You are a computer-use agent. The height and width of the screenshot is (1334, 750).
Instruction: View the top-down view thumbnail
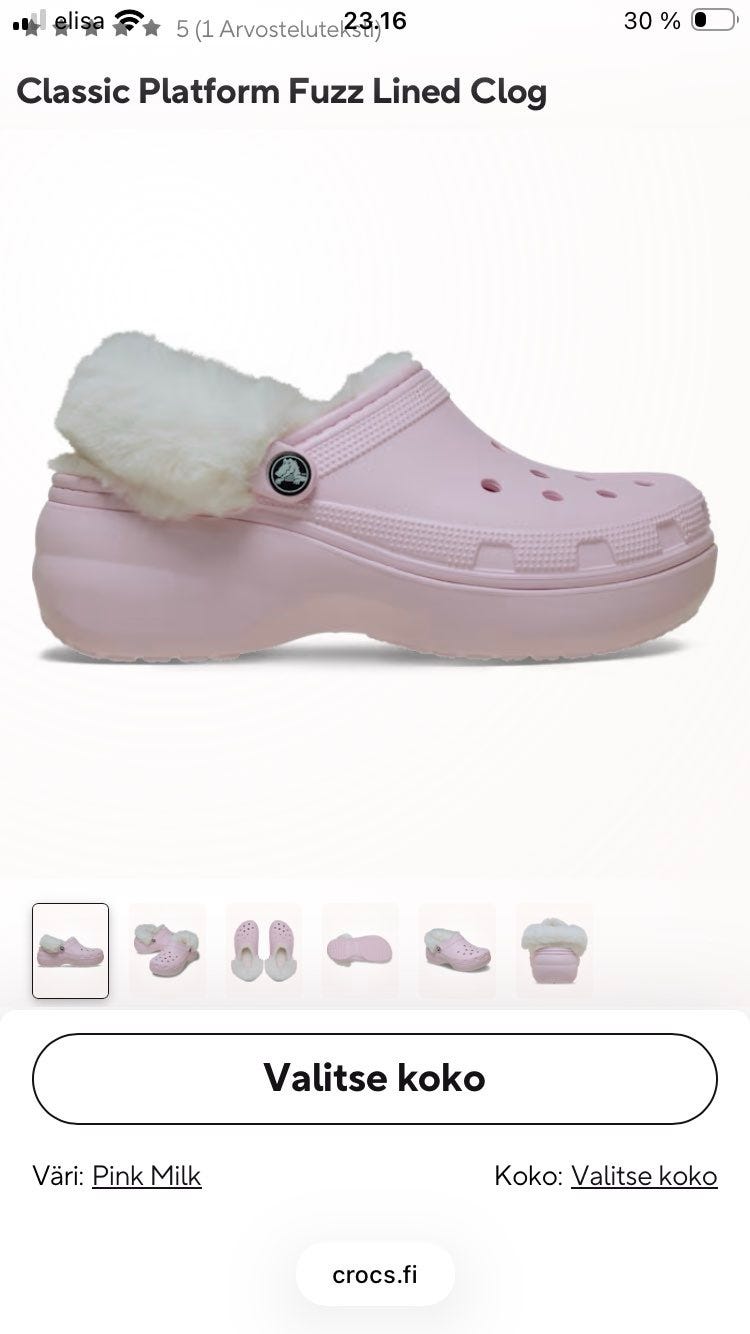[x=264, y=950]
